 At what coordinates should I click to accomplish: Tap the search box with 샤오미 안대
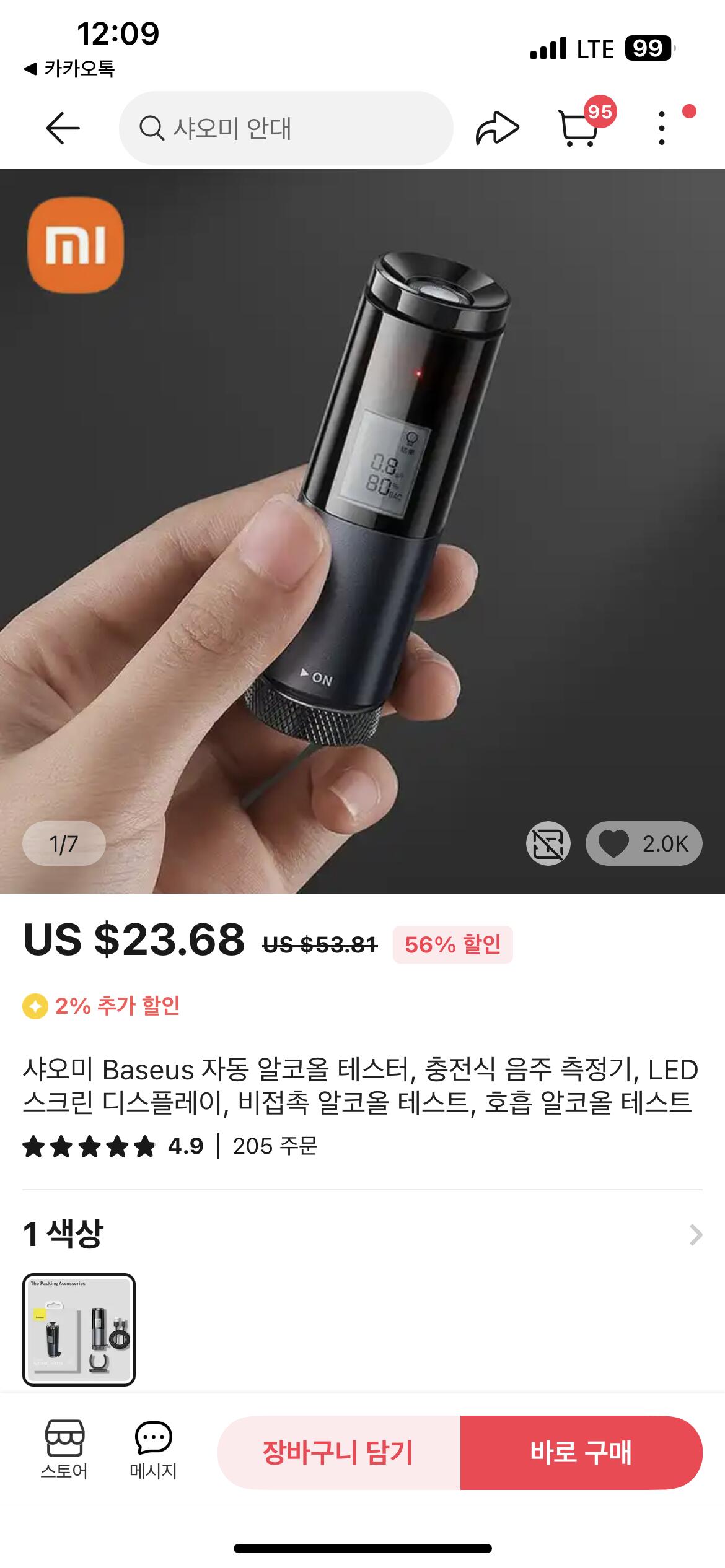point(286,128)
